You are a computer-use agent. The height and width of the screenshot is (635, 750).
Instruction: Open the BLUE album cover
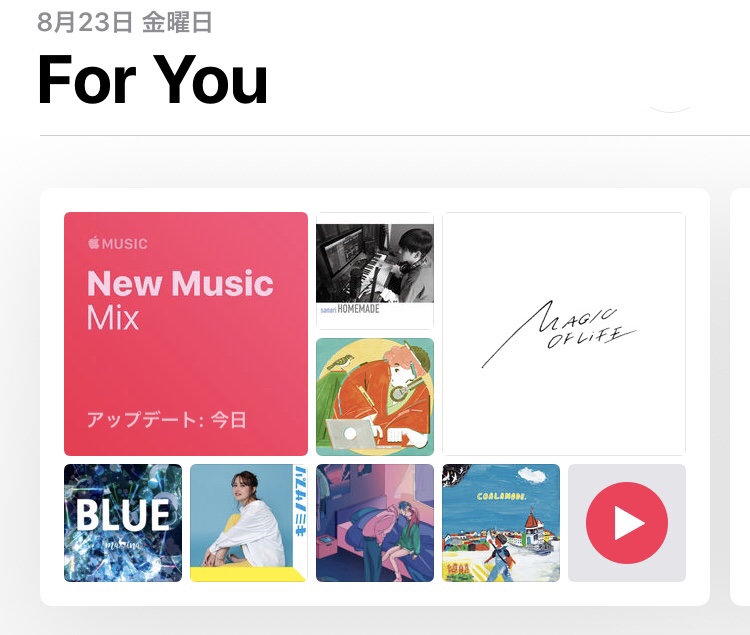pyautogui.click(x=123, y=522)
